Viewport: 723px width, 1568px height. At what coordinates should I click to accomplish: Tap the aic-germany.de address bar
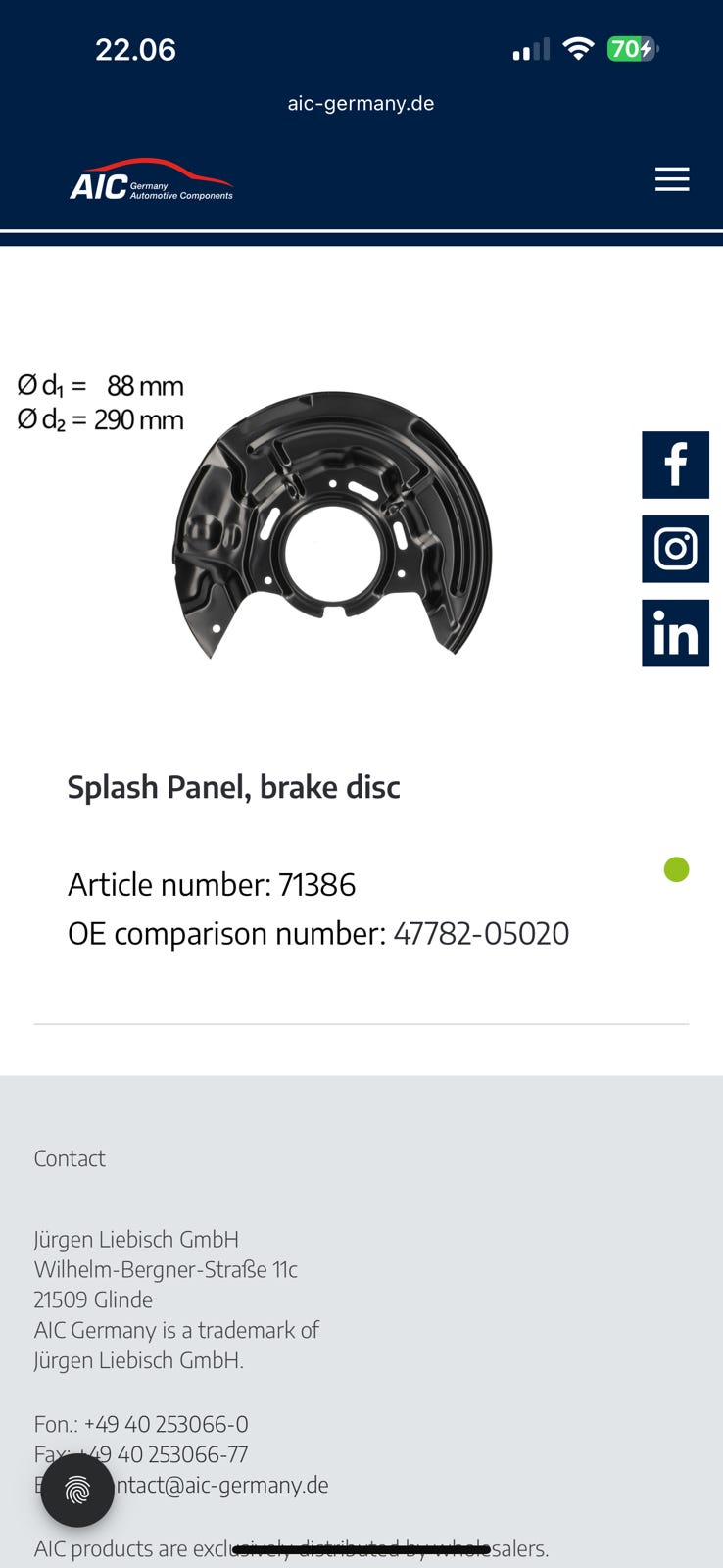coord(361,103)
